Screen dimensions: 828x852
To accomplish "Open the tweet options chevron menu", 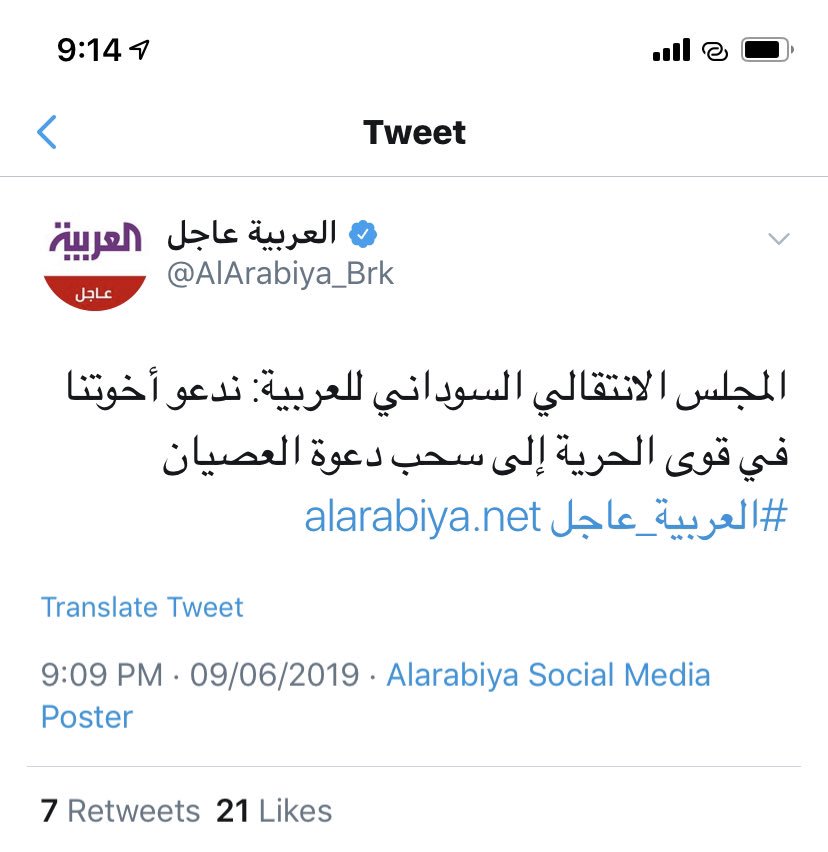I will tap(778, 239).
